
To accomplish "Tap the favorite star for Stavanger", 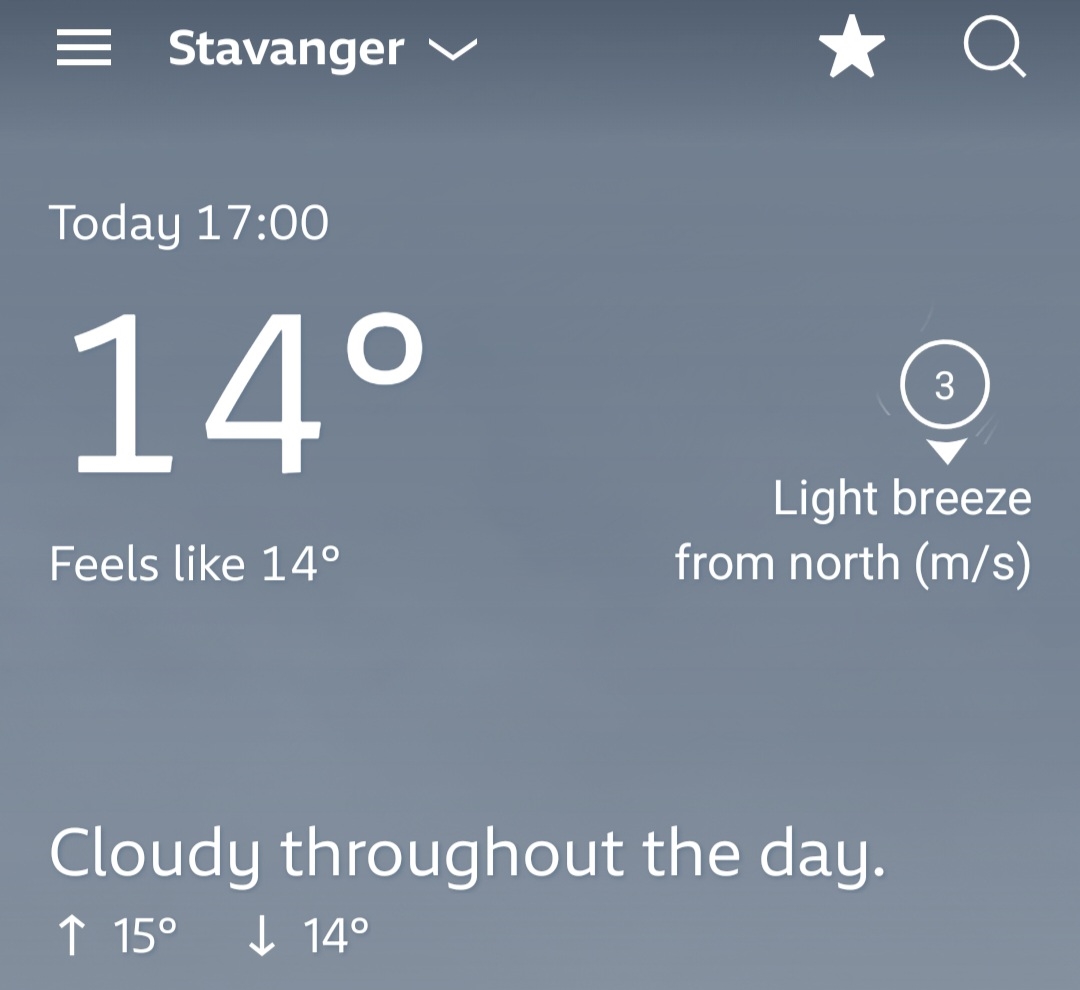I will click(x=851, y=49).
